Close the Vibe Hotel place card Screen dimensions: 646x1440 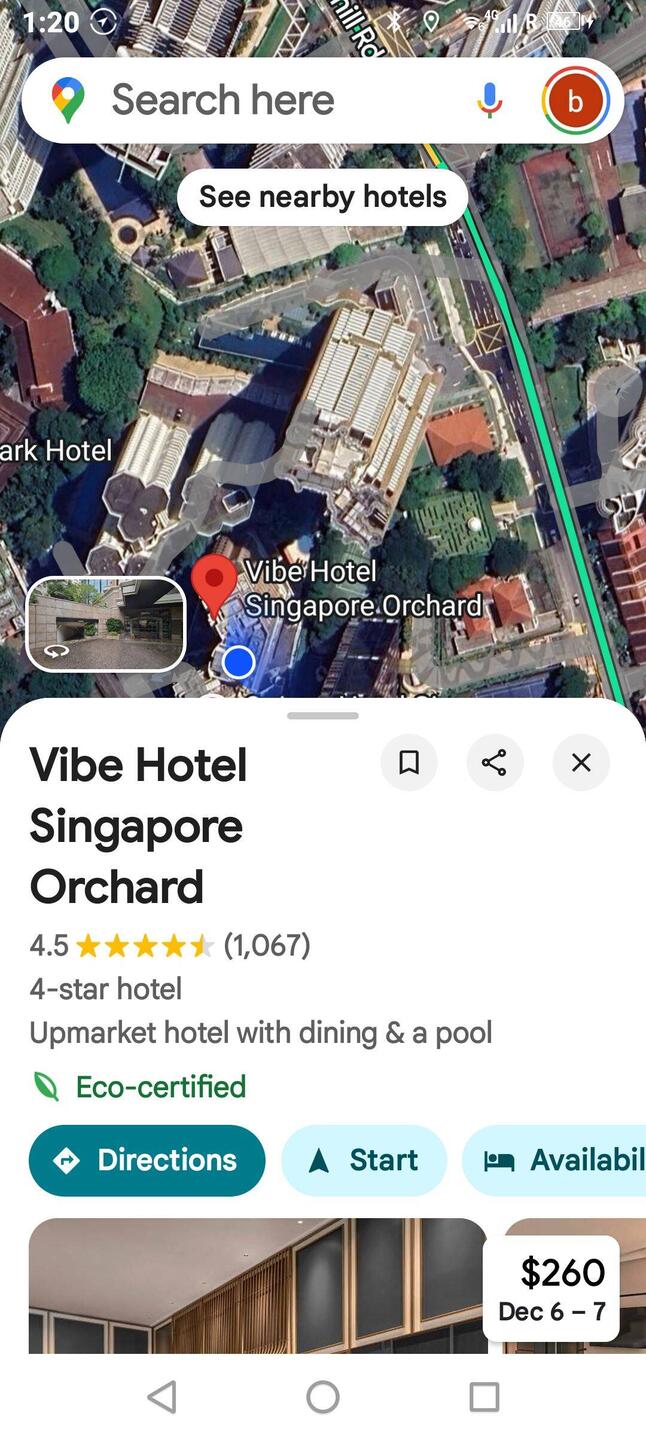click(581, 763)
